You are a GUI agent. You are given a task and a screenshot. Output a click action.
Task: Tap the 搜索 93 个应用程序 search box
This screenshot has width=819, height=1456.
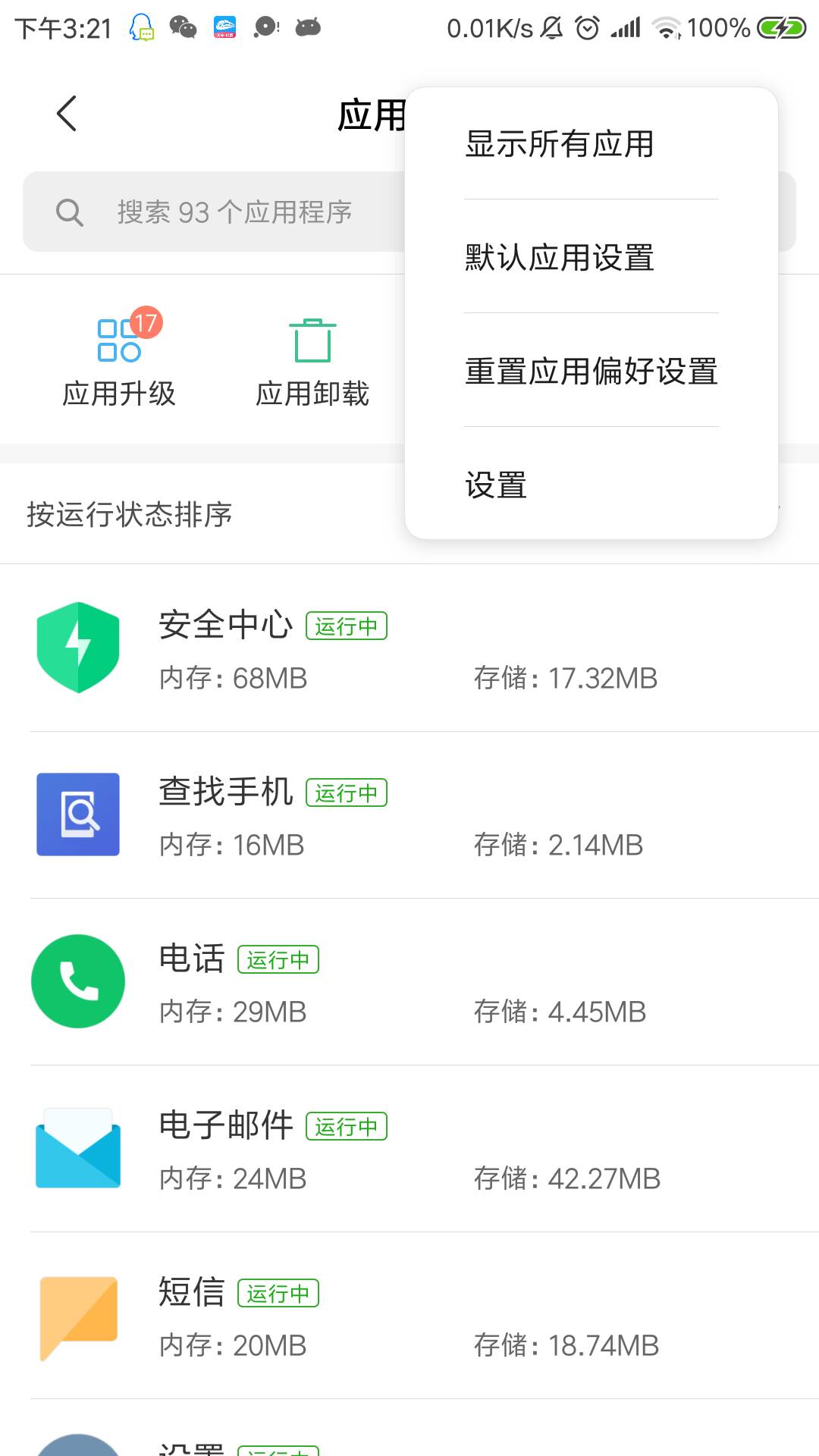(x=220, y=212)
